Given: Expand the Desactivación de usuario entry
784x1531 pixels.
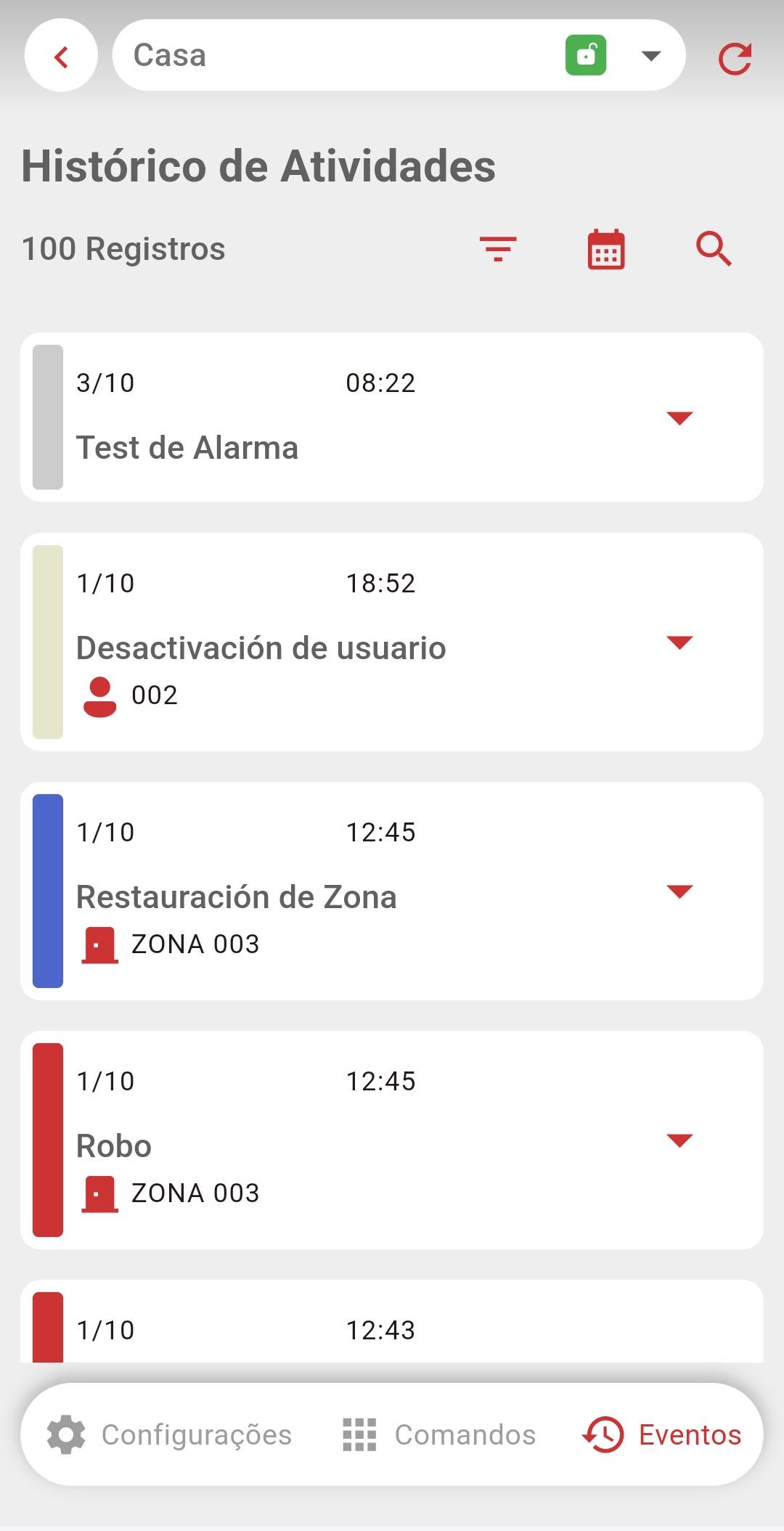Looking at the screenshot, I should click(x=679, y=642).
